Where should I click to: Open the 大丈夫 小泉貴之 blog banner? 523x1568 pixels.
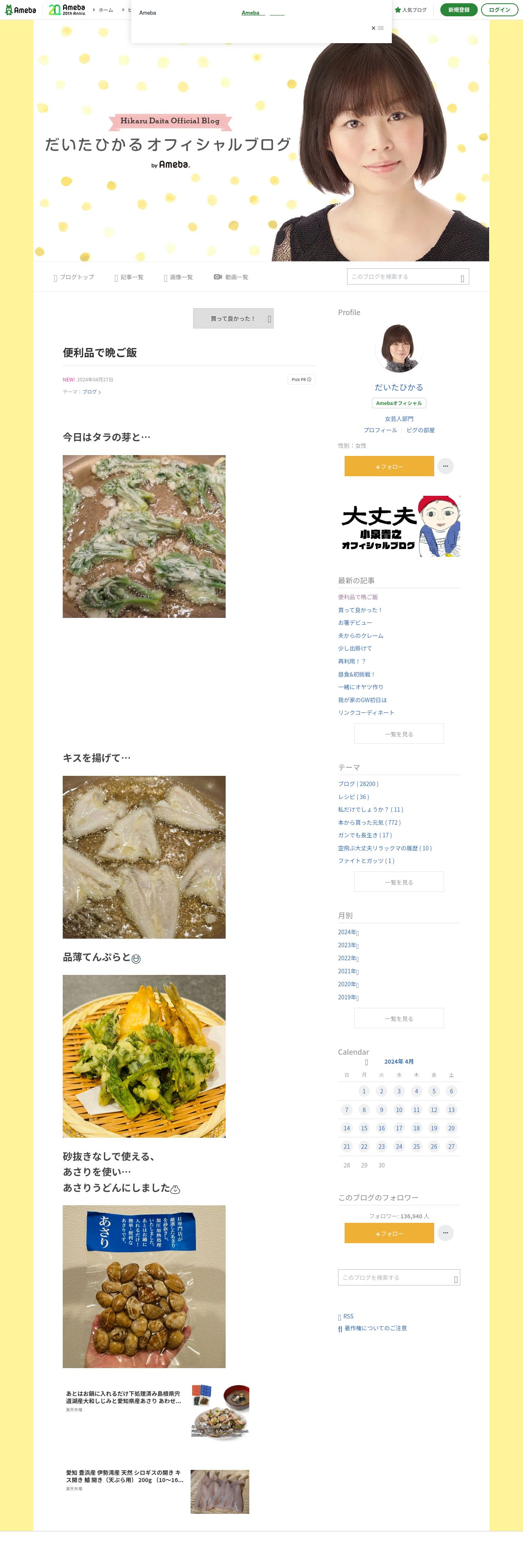tap(399, 526)
